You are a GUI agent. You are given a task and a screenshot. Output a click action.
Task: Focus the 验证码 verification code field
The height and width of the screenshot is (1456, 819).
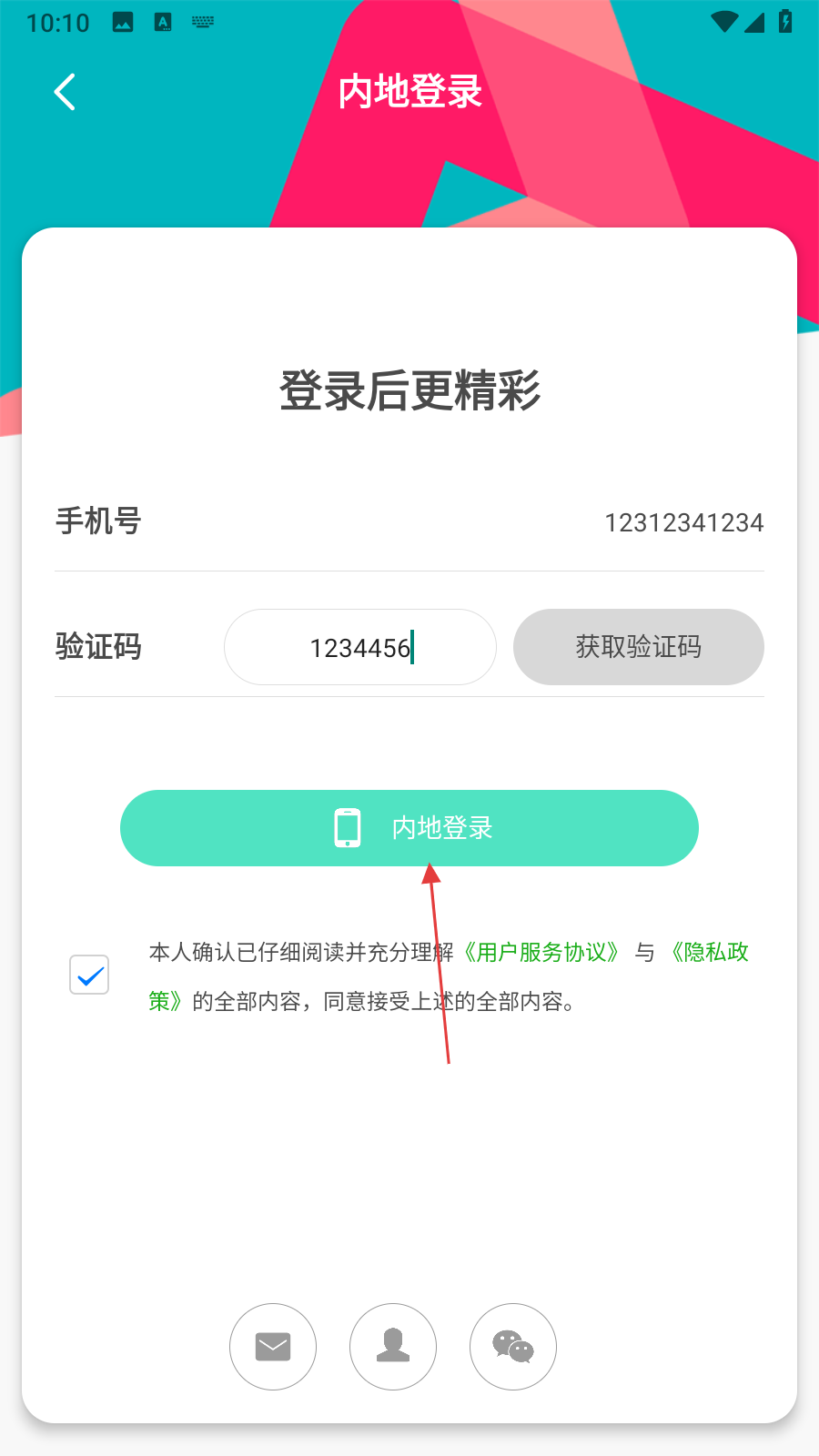[360, 647]
